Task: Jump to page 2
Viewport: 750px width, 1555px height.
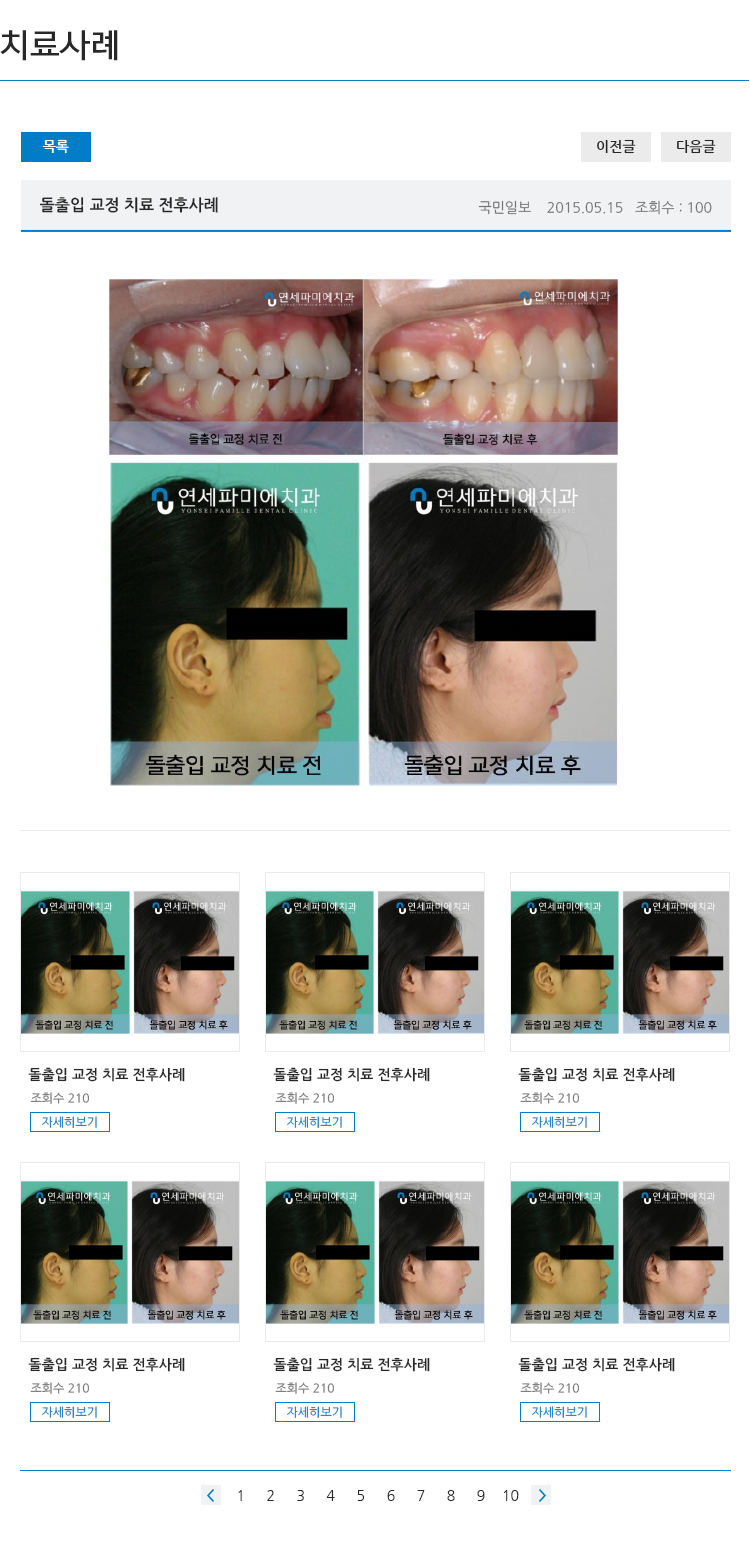Action: 270,1496
